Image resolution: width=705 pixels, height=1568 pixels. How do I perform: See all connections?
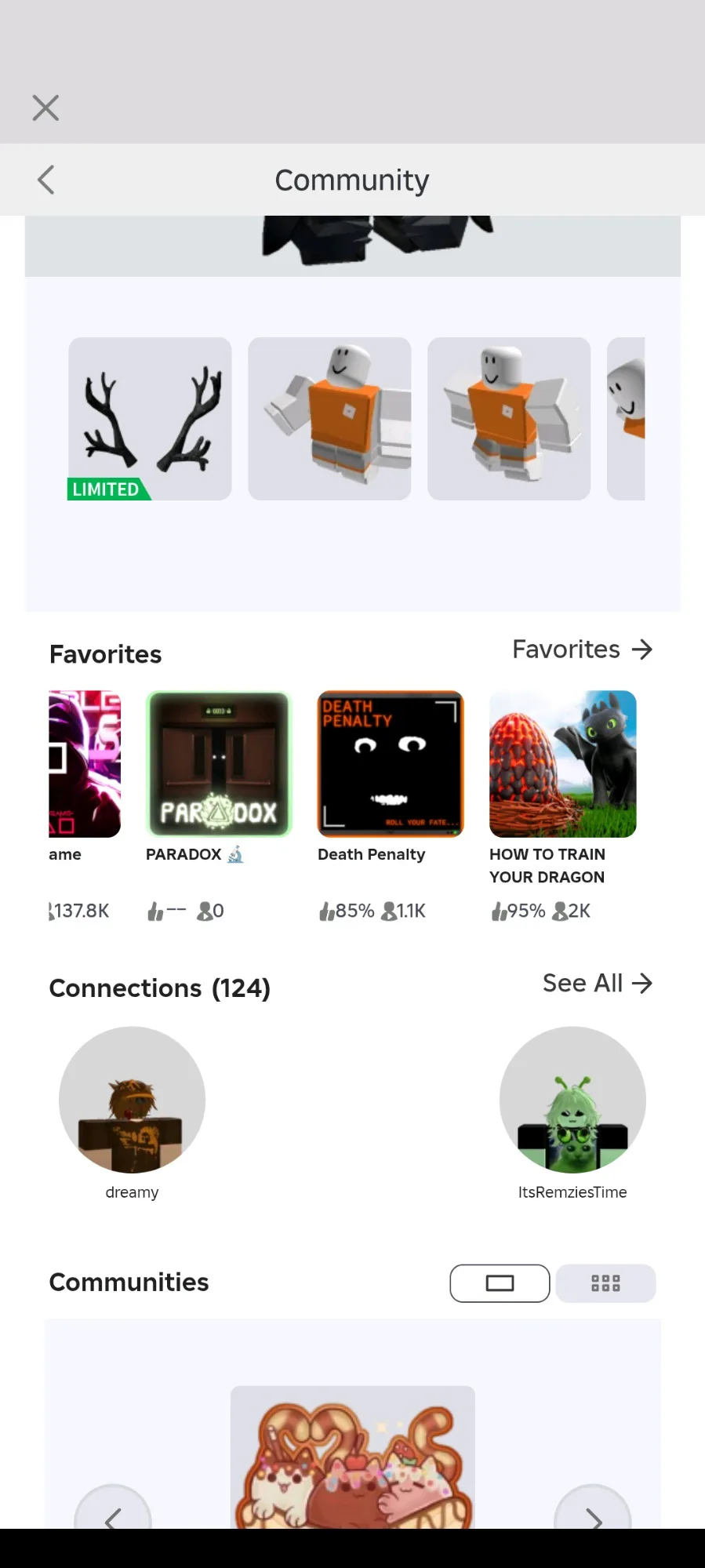tap(597, 983)
